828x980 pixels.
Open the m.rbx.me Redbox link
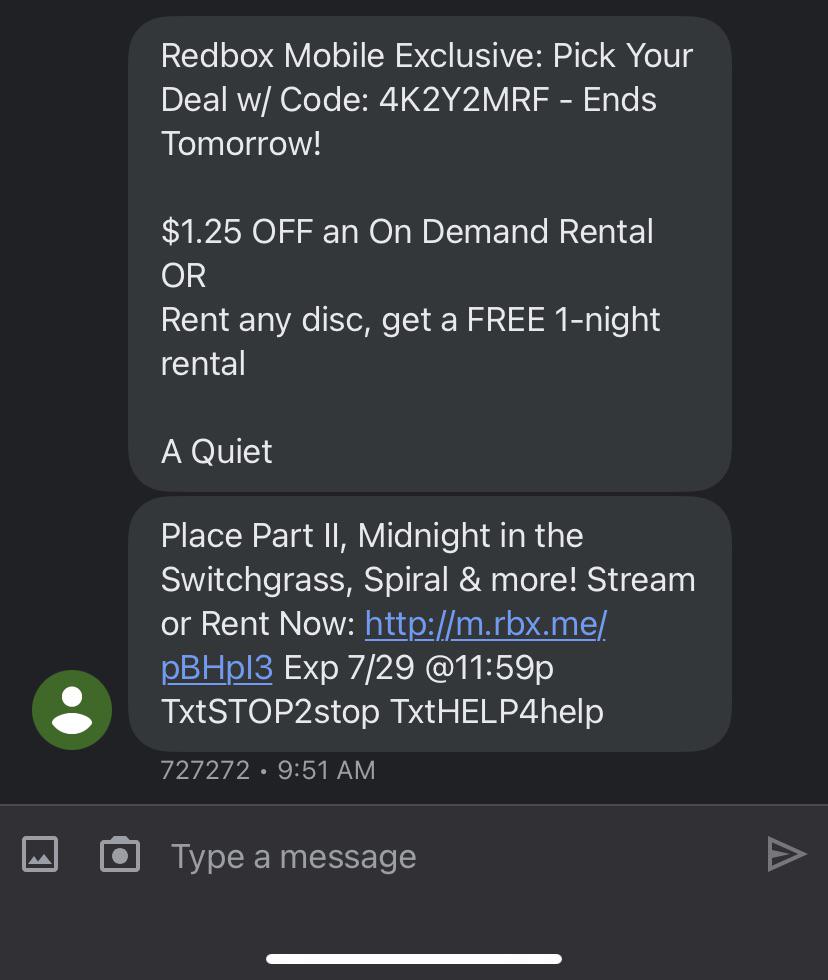pyautogui.click(x=486, y=625)
